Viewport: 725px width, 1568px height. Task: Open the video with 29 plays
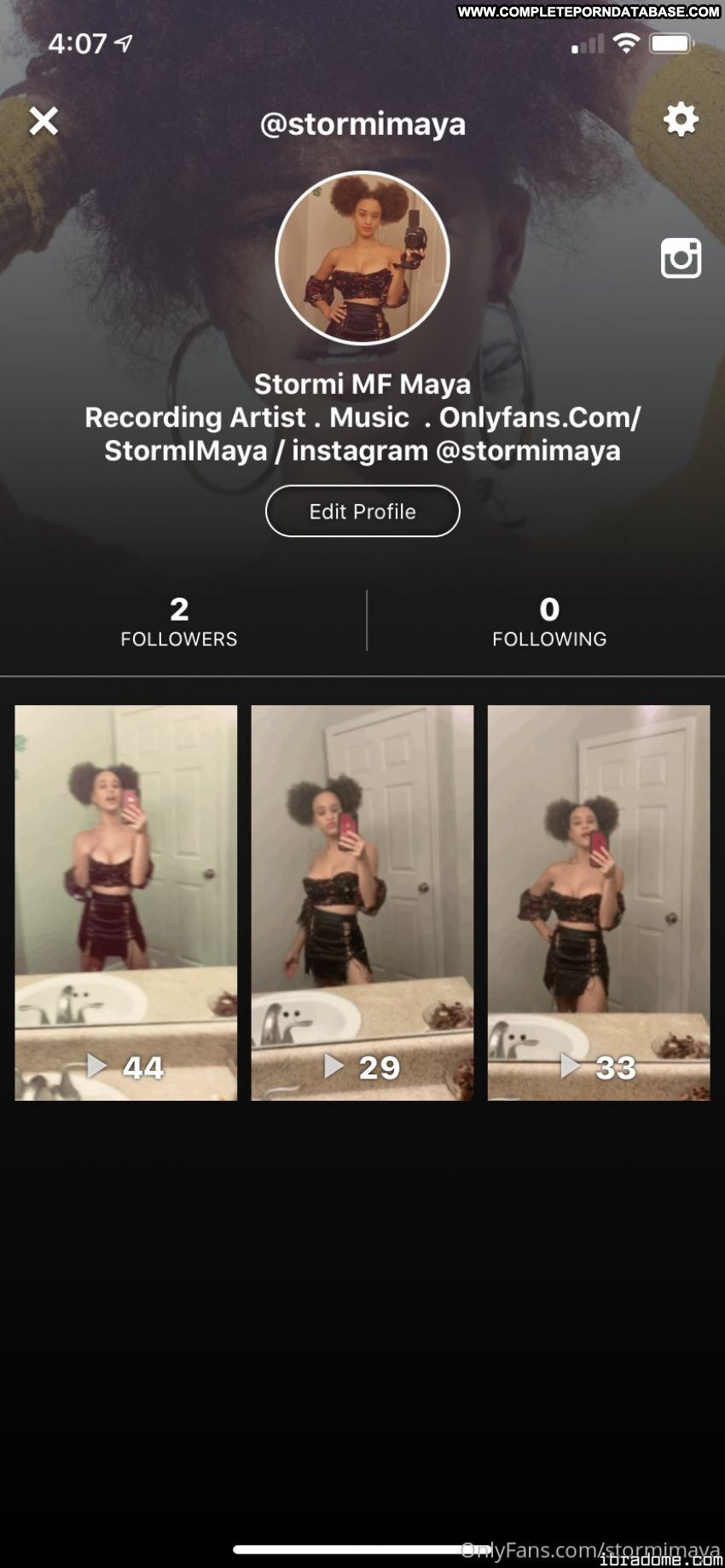(362, 902)
